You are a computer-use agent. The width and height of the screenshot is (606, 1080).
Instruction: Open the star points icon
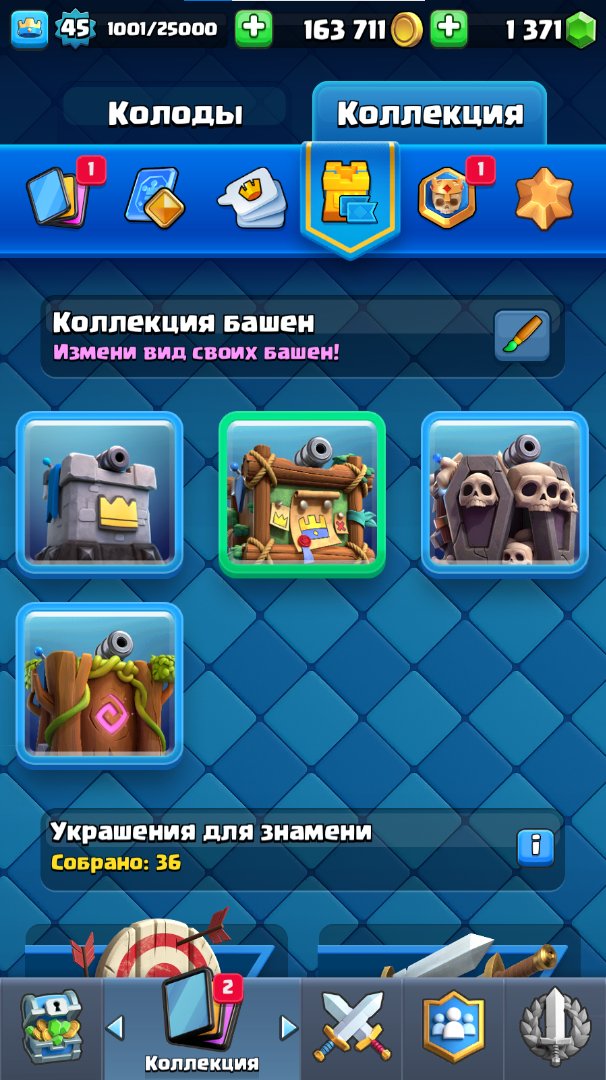coord(543,194)
